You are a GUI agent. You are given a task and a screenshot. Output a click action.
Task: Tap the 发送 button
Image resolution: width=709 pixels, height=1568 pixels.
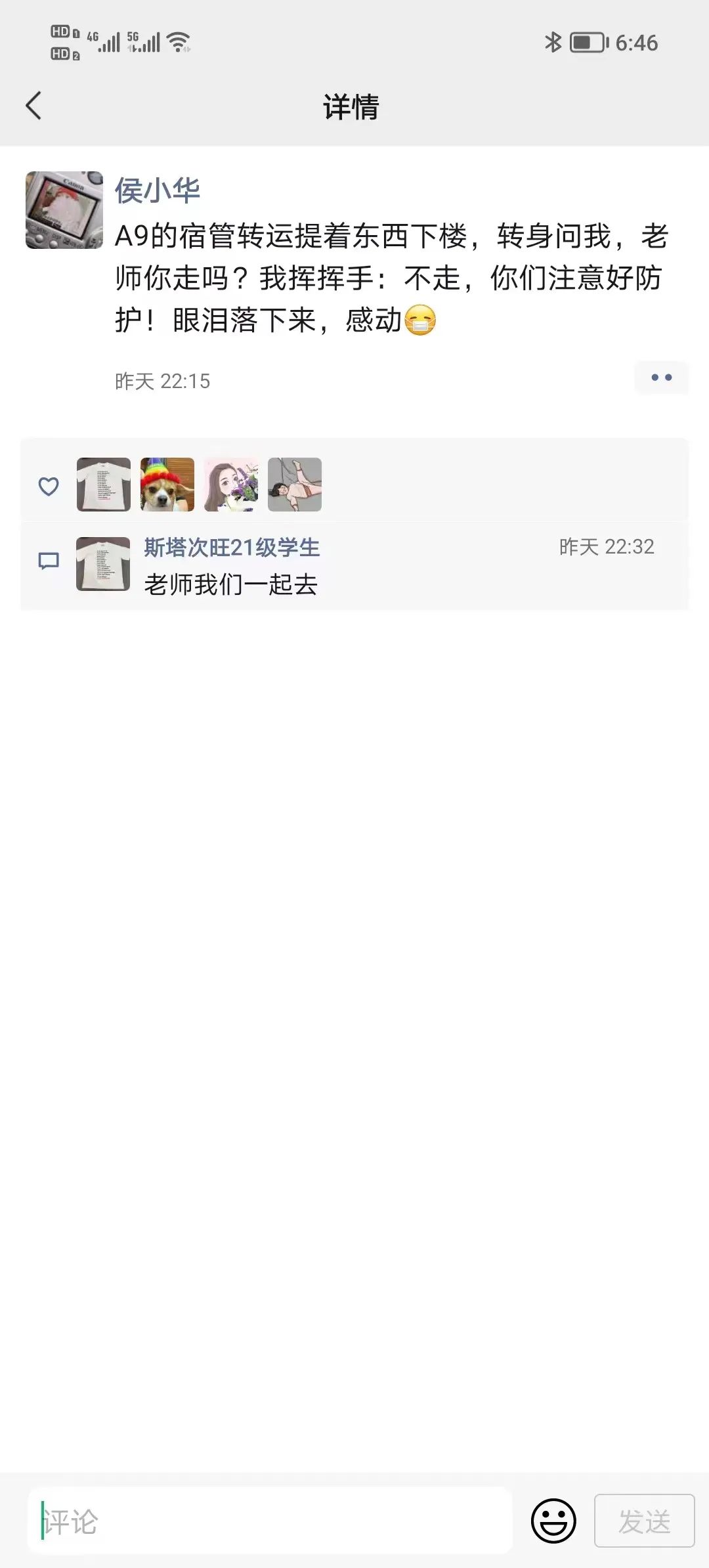coord(644,1521)
